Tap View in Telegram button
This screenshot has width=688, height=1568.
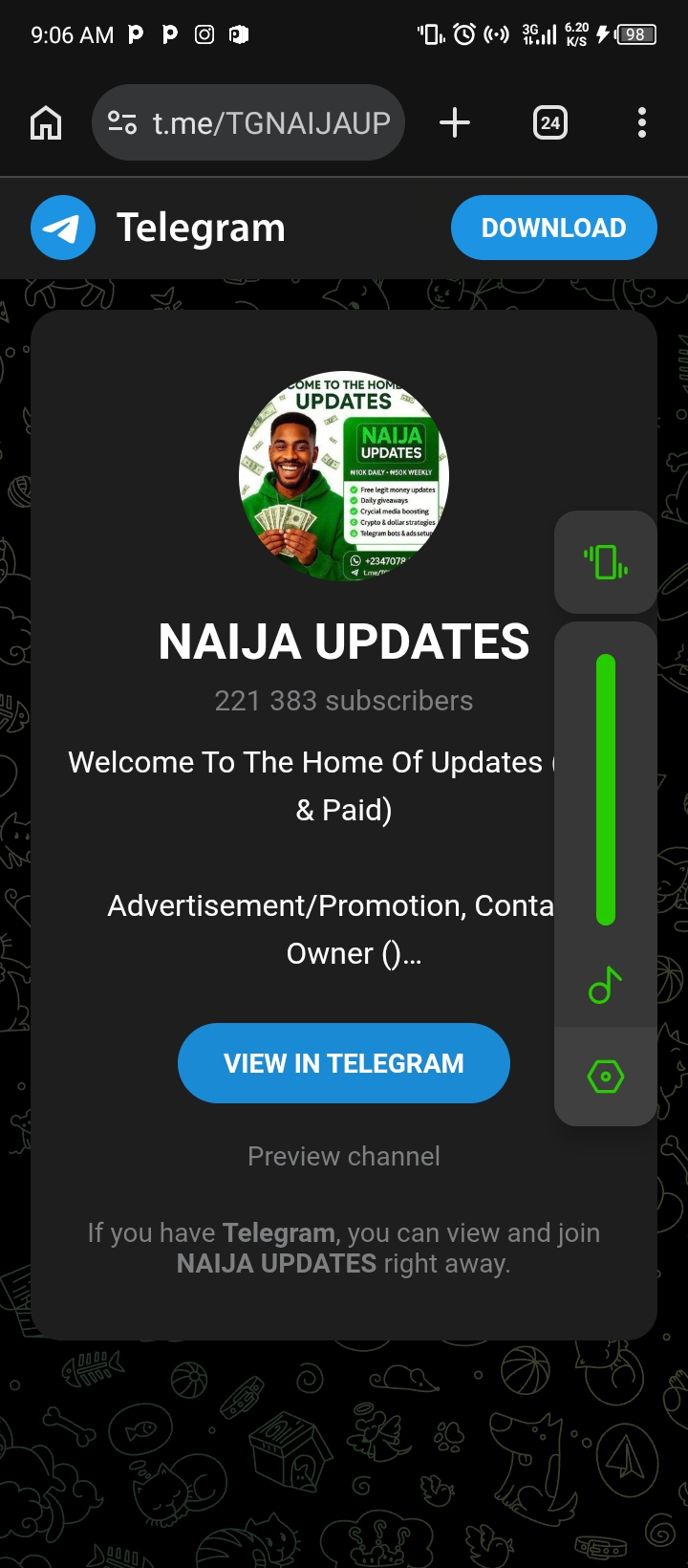coord(343,1063)
